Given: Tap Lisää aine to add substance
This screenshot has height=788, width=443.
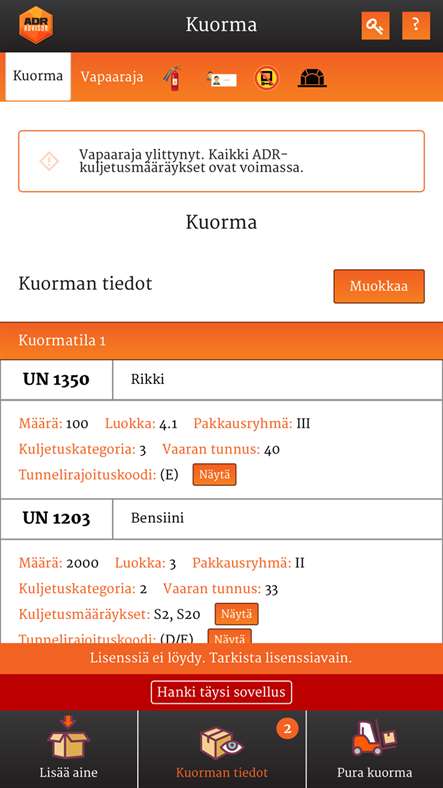Looking at the screenshot, I should coord(68,749).
